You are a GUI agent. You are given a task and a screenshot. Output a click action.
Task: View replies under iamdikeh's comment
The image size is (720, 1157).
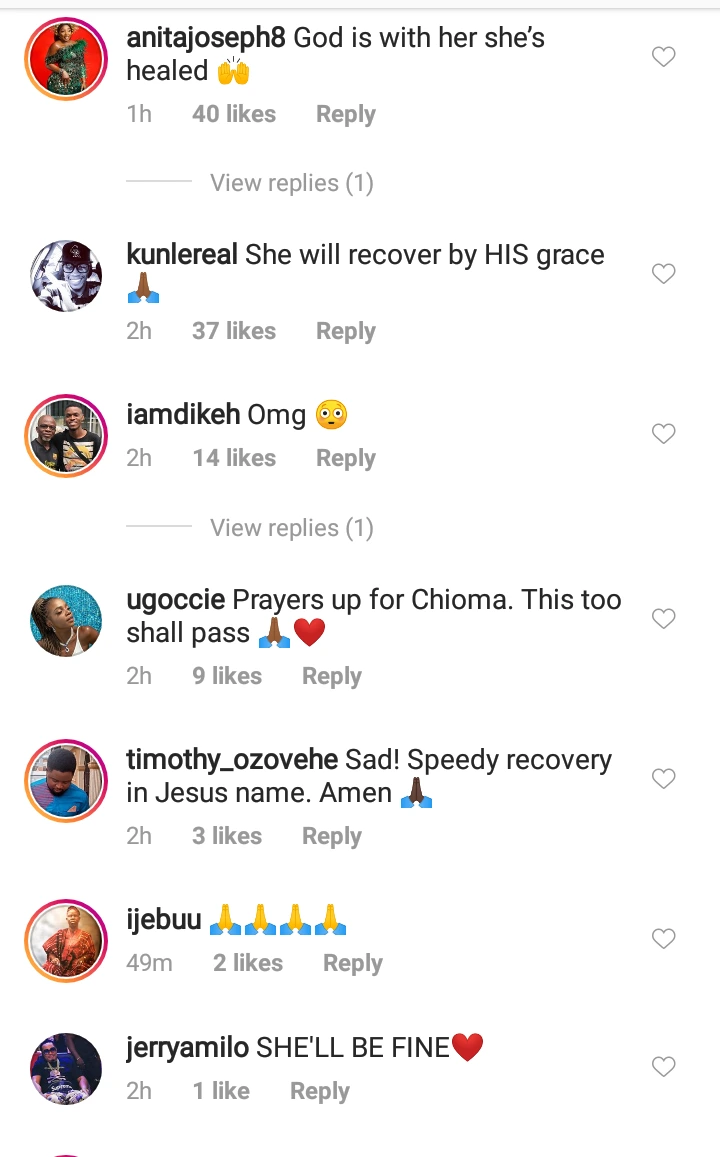coord(291,528)
